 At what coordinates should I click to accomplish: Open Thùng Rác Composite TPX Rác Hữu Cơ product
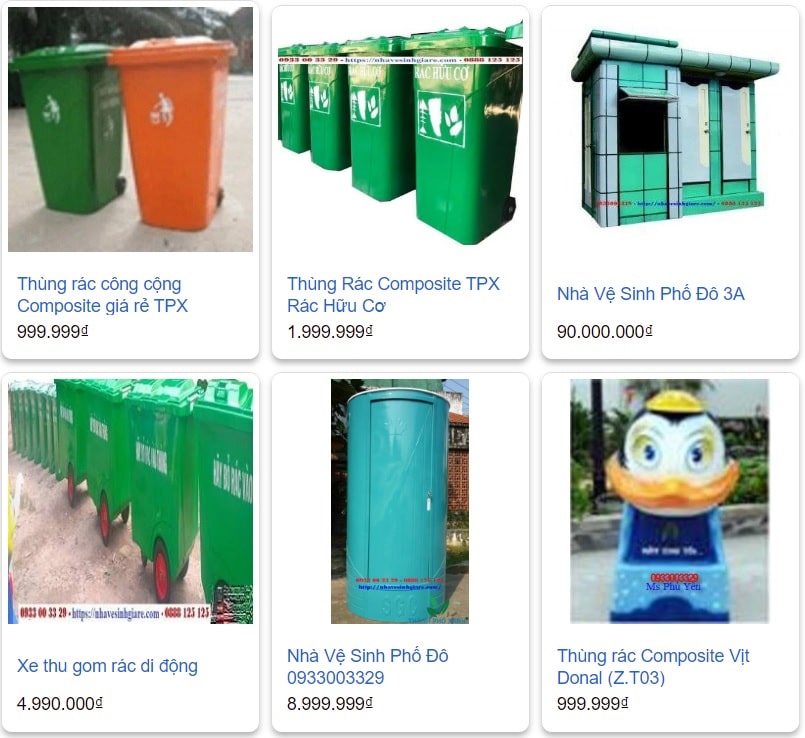392,295
